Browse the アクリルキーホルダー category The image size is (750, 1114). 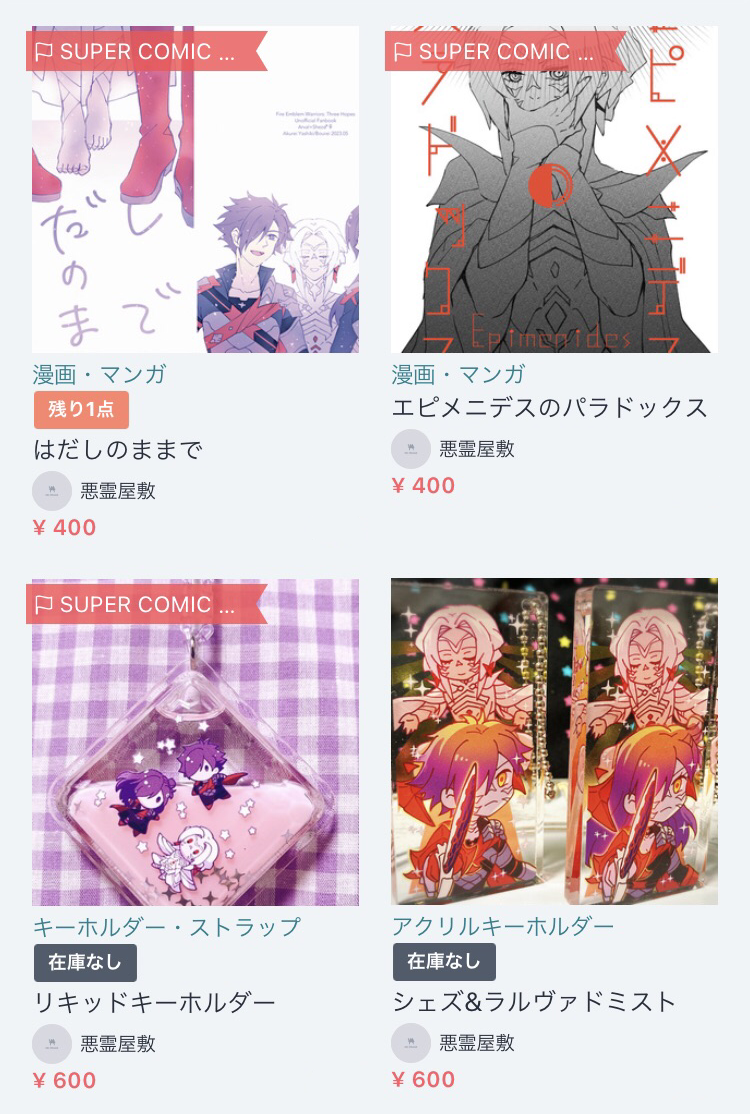[503, 926]
